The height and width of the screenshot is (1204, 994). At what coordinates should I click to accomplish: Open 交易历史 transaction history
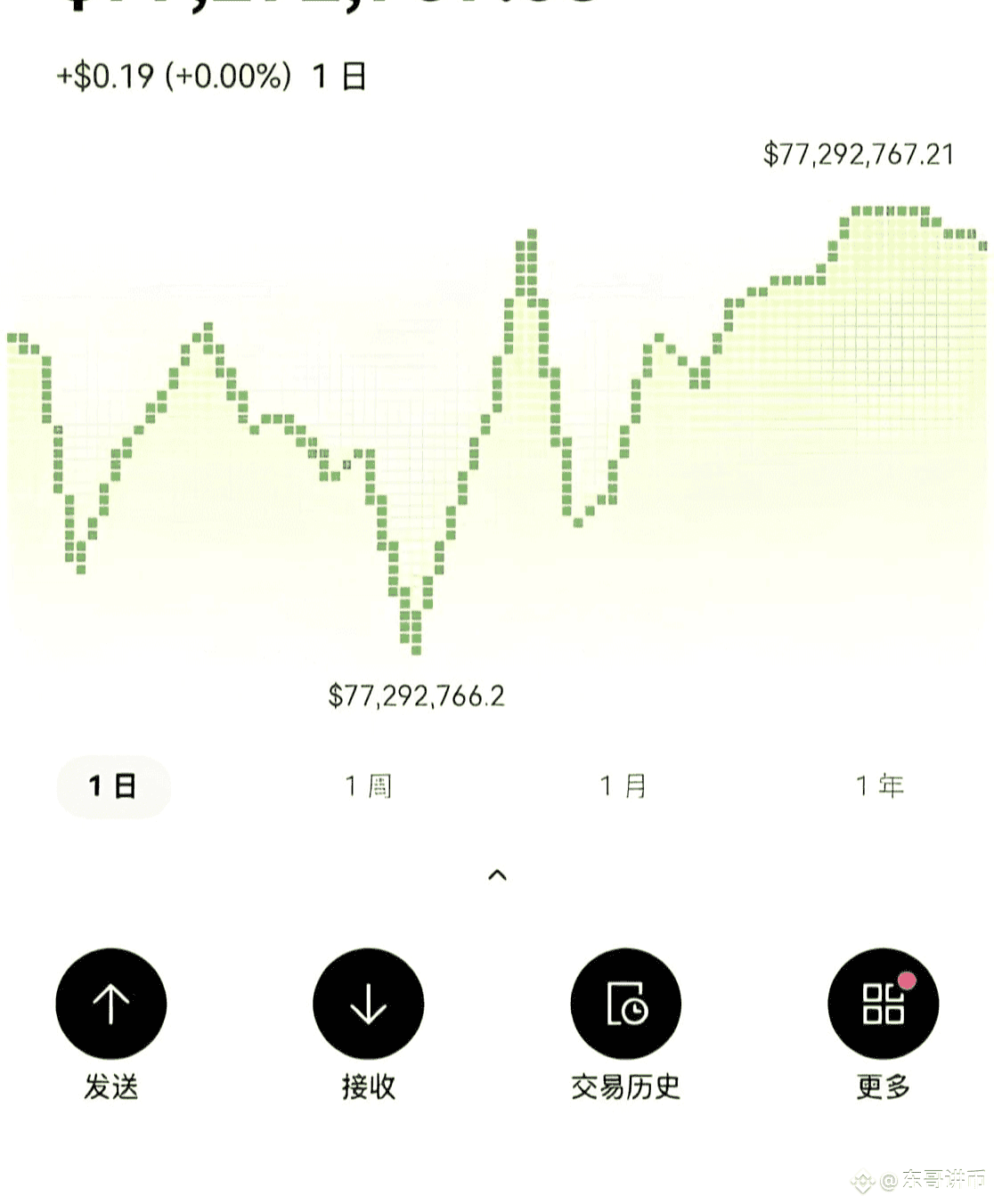coord(625,1004)
